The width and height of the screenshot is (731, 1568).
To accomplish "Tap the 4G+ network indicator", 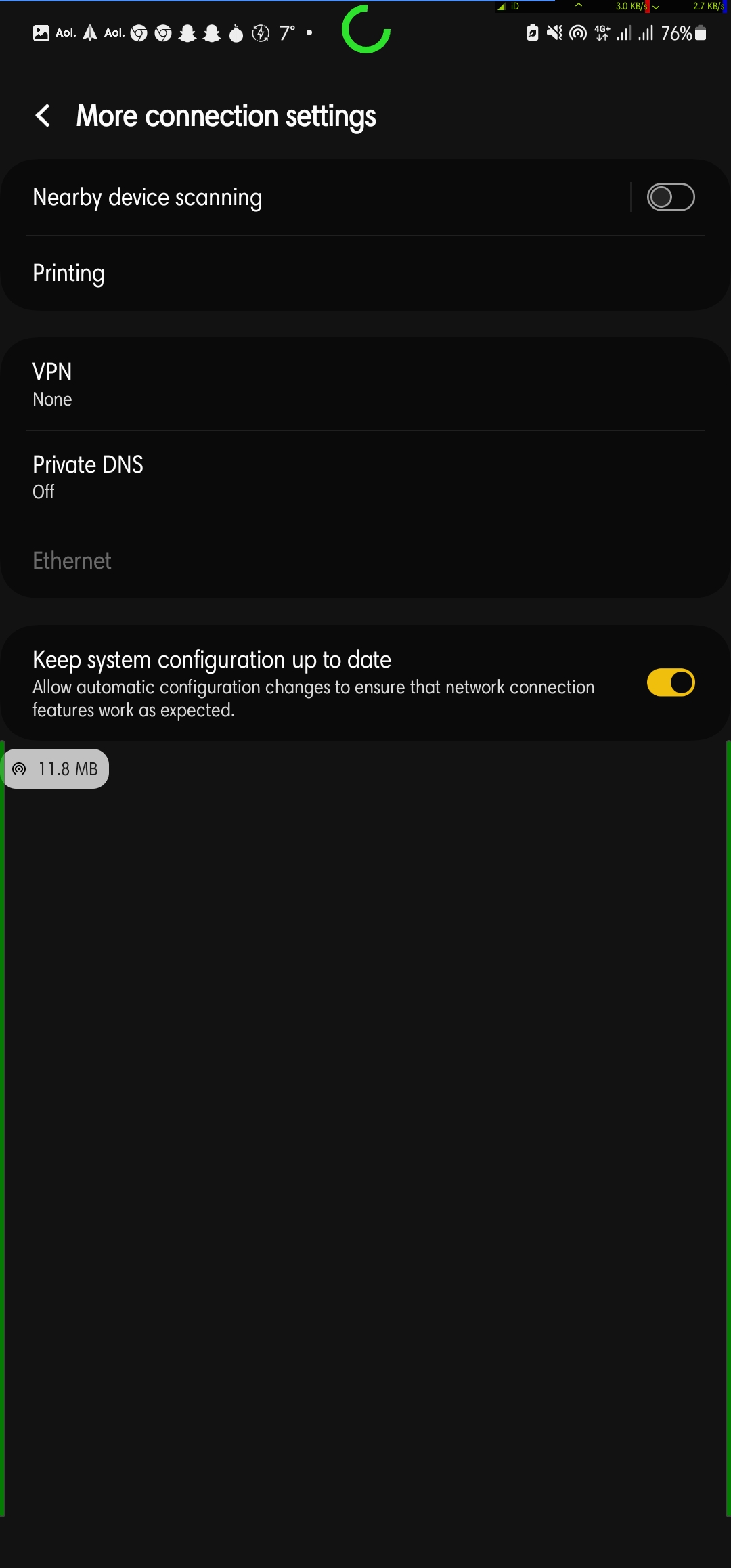I will point(602,32).
